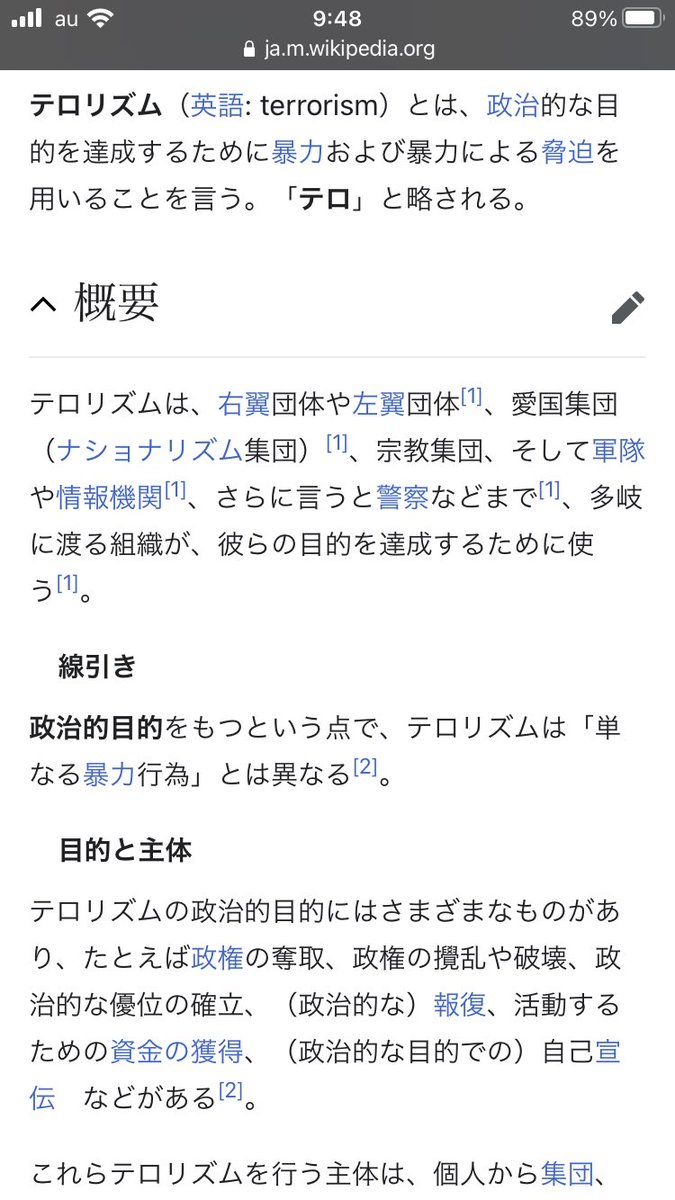Open the 右翼 article link
Viewport: 675px width, 1200px height.
[242, 404]
